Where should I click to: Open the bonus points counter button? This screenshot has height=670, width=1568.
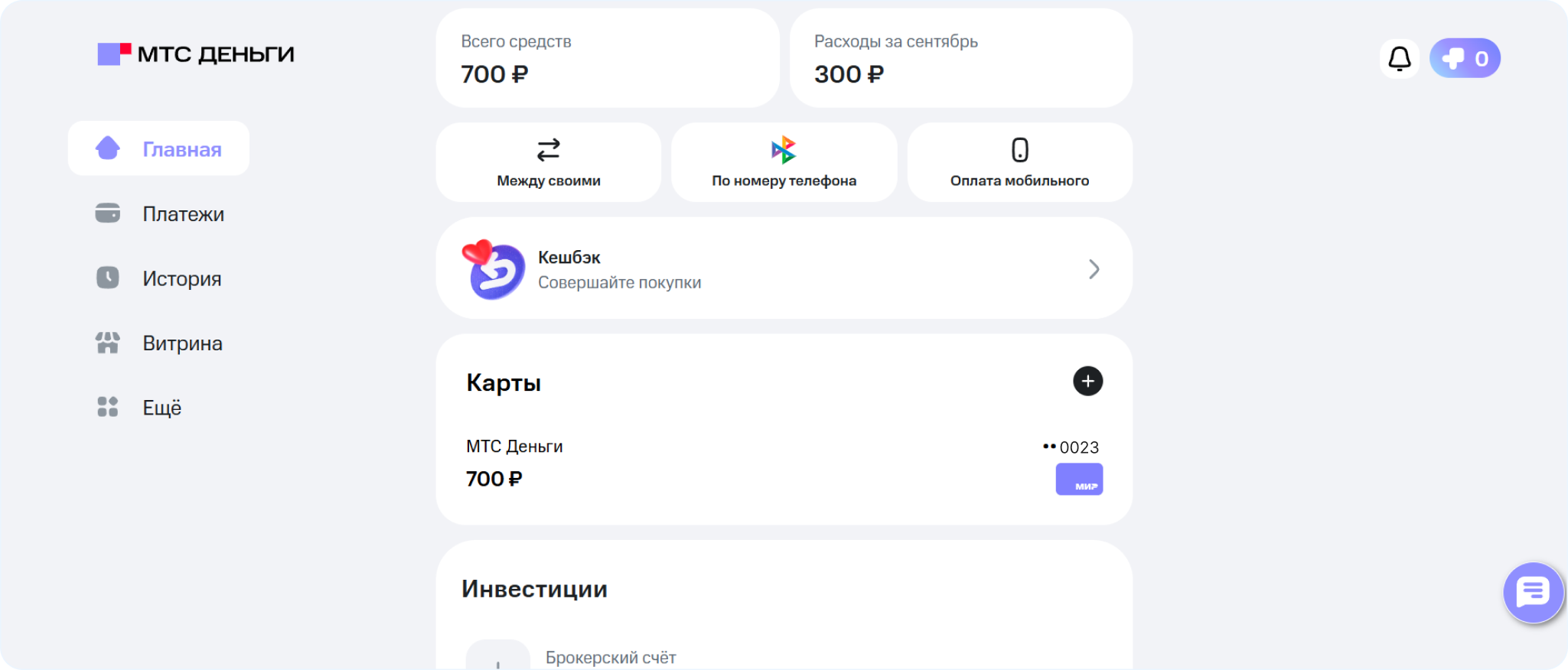[1465, 59]
